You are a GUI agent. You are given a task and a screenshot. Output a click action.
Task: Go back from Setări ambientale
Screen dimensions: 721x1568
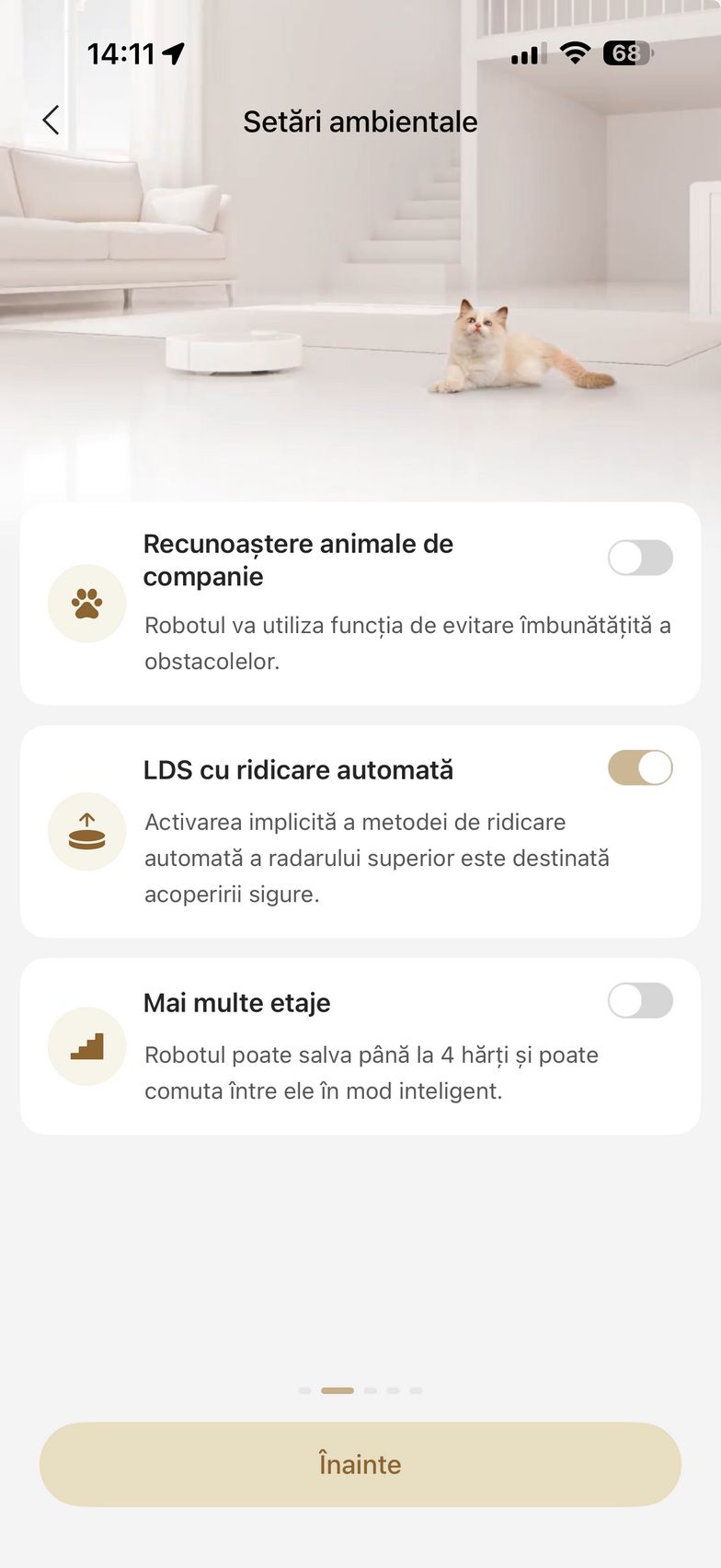pyautogui.click(x=51, y=120)
